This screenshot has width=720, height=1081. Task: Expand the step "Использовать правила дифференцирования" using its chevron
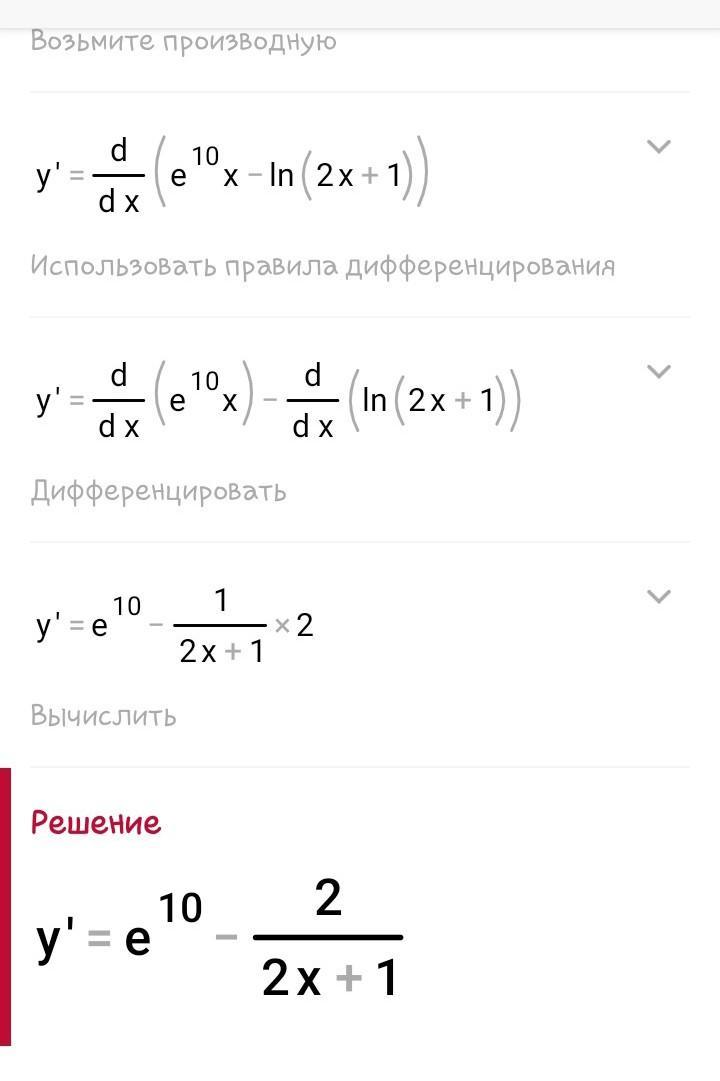point(658,372)
